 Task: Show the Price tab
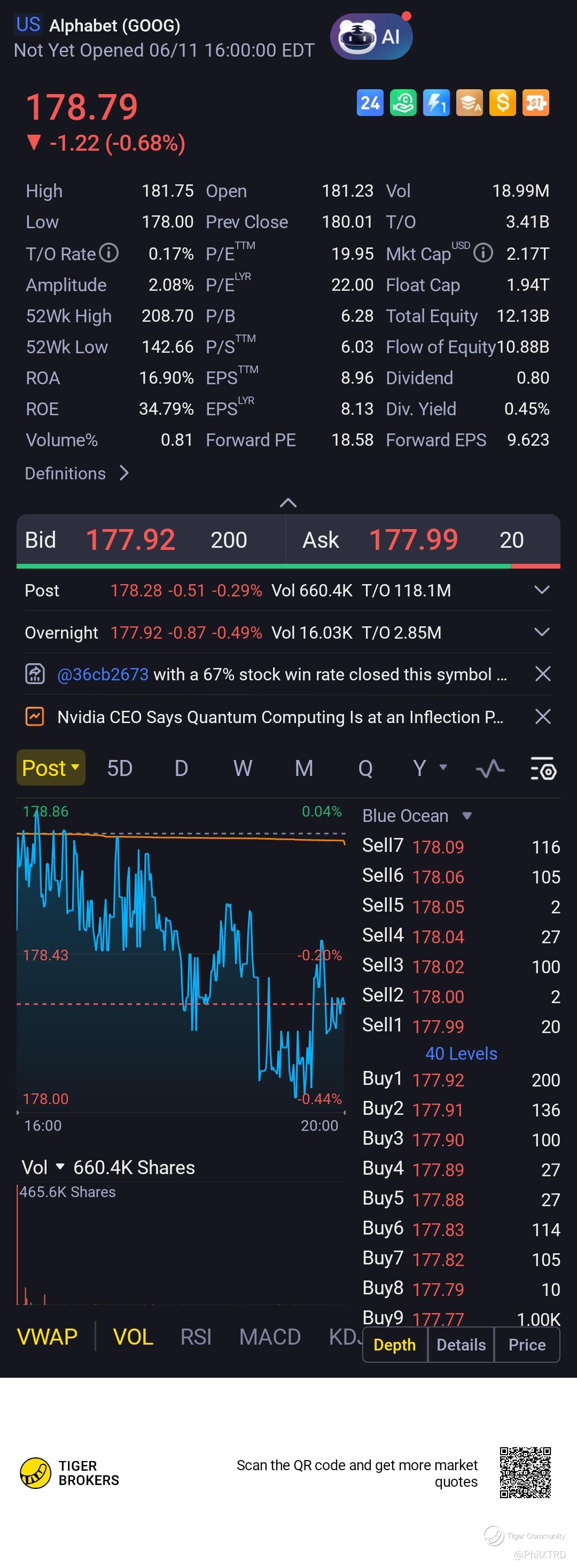[x=526, y=1345]
